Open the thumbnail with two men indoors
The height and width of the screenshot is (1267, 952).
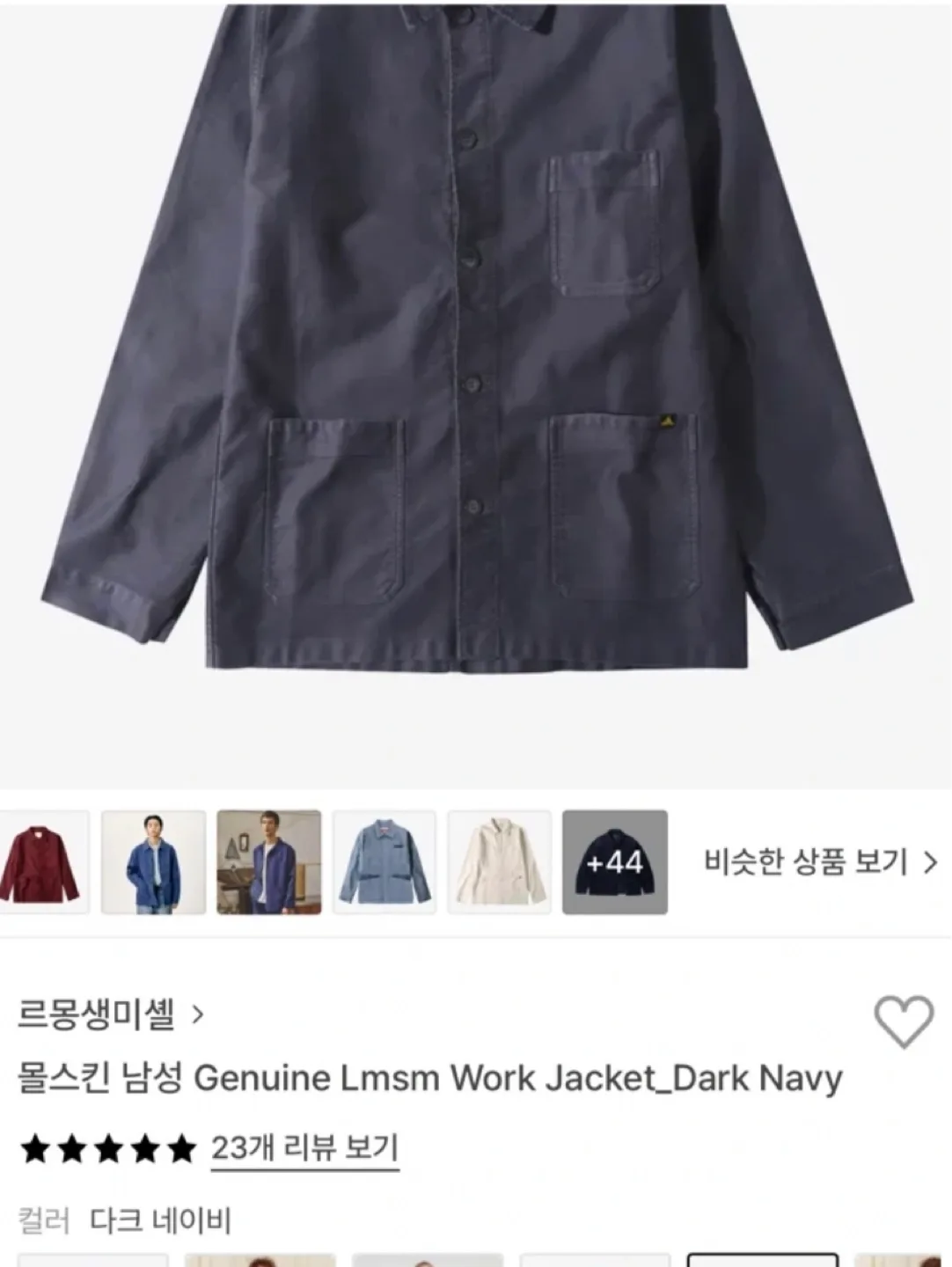click(x=269, y=862)
